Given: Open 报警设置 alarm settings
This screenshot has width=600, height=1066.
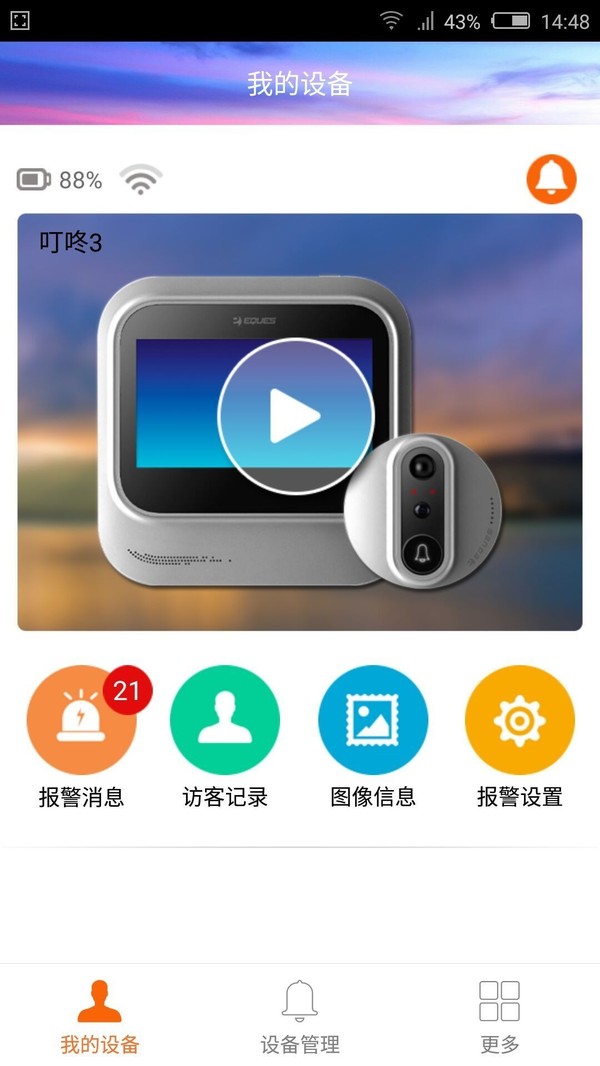Looking at the screenshot, I should point(520,721).
